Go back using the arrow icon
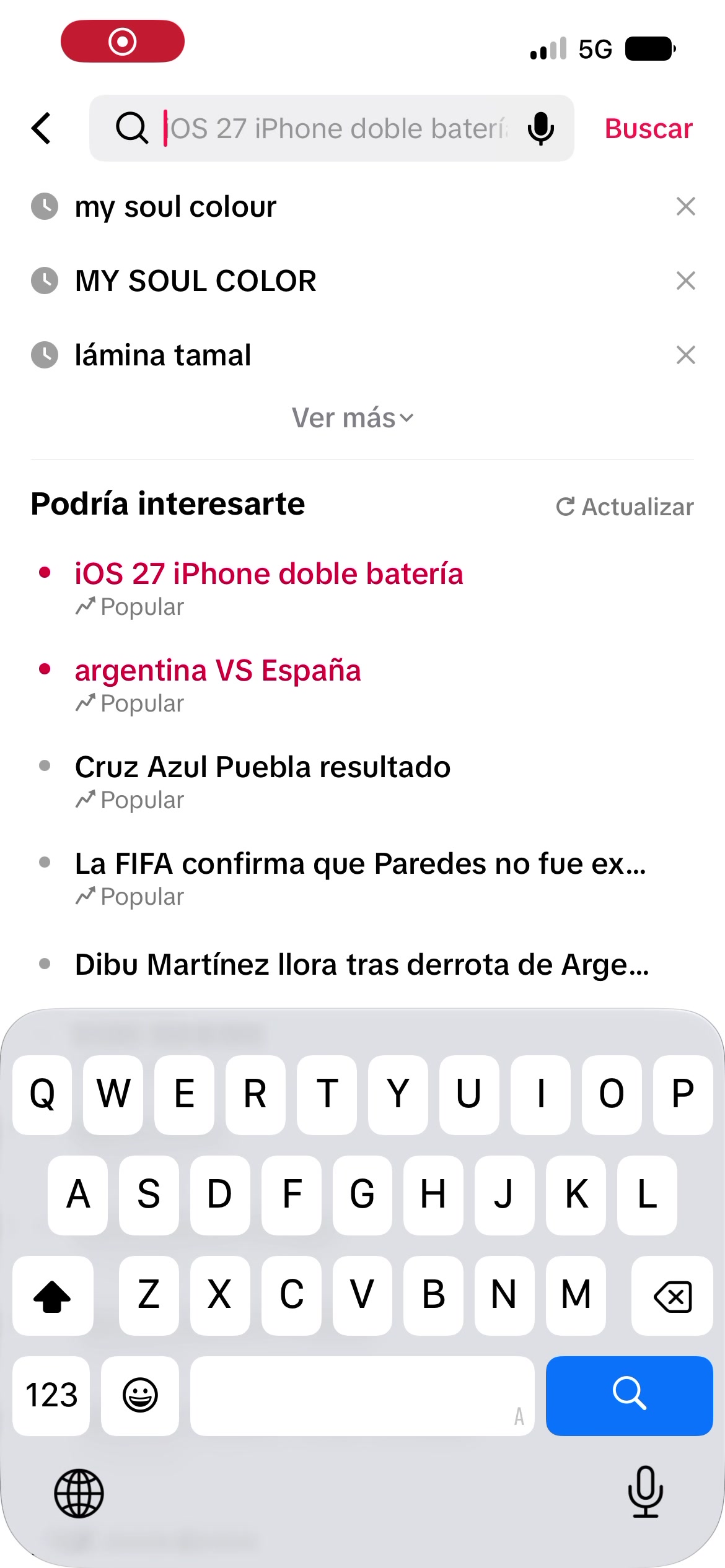This screenshot has width=725, height=1568. (x=42, y=128)
